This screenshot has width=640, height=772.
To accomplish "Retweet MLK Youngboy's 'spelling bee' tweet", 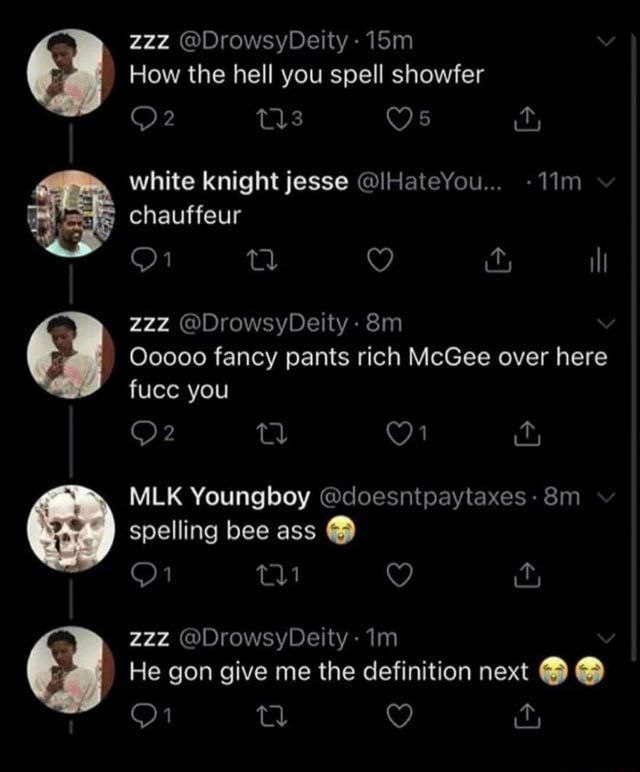I will (x=268, y=575).
